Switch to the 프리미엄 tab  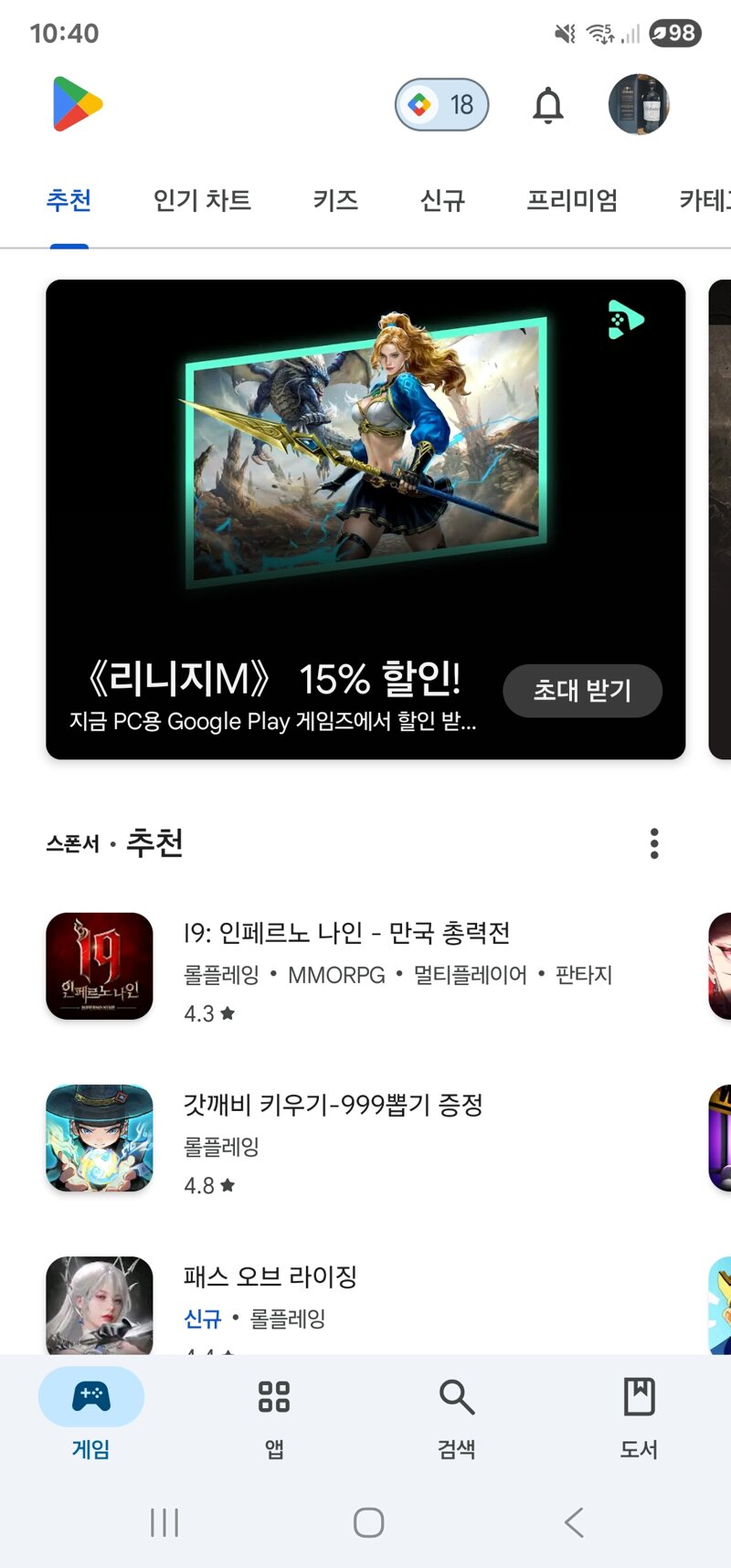tap(572, 200)
